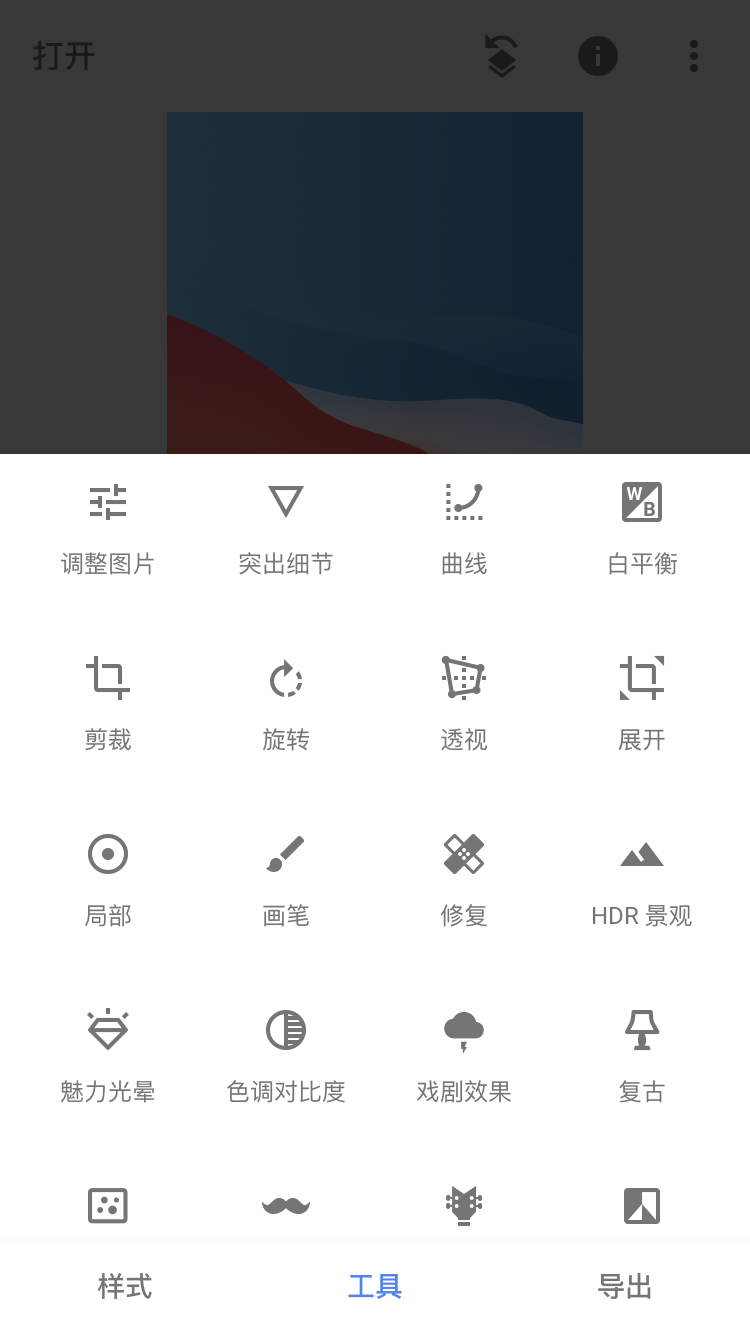Open the 突出细节 tool
This screenshot has width=750, height=1334.
pos(286,527)
